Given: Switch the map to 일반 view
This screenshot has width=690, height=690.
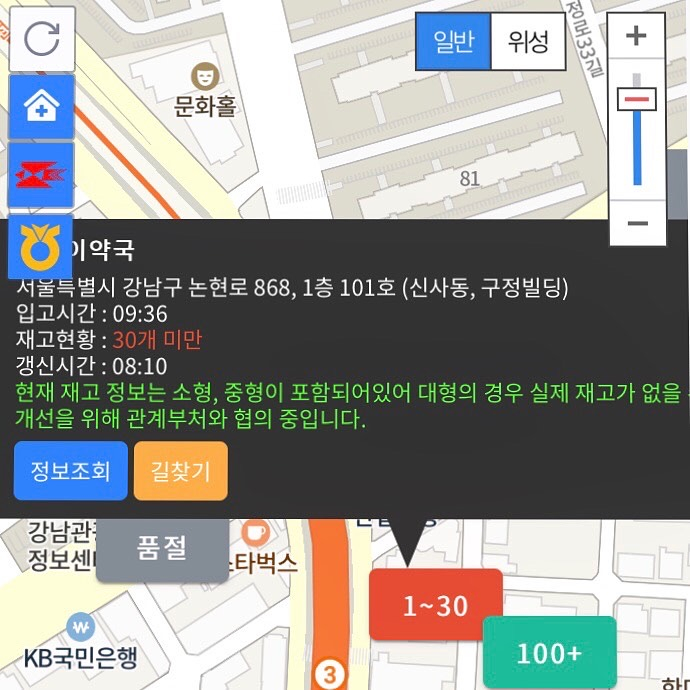Looking at the screenshot, I should coord(453,42).
